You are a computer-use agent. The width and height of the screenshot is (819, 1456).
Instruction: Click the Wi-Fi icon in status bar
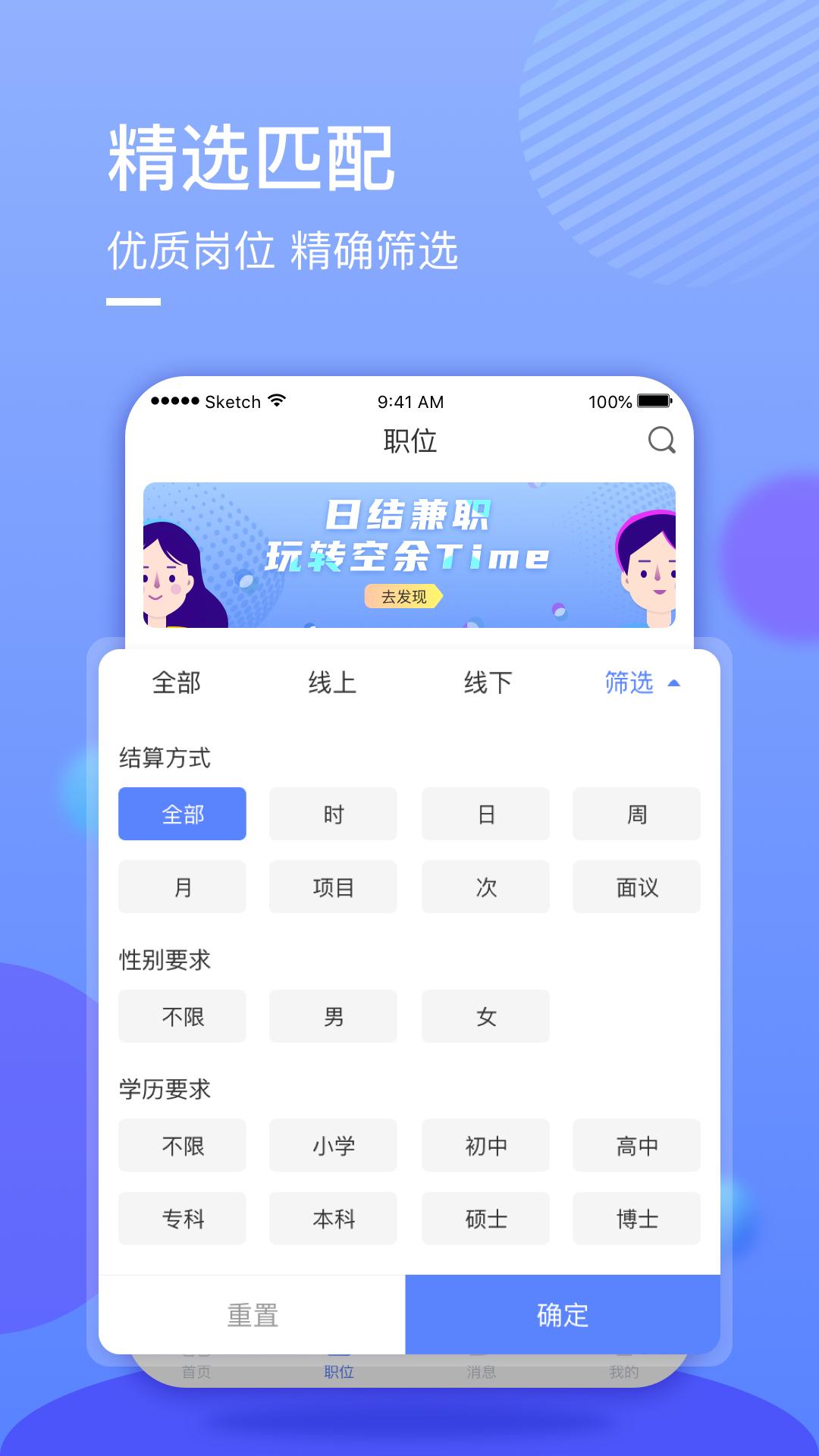278,402
